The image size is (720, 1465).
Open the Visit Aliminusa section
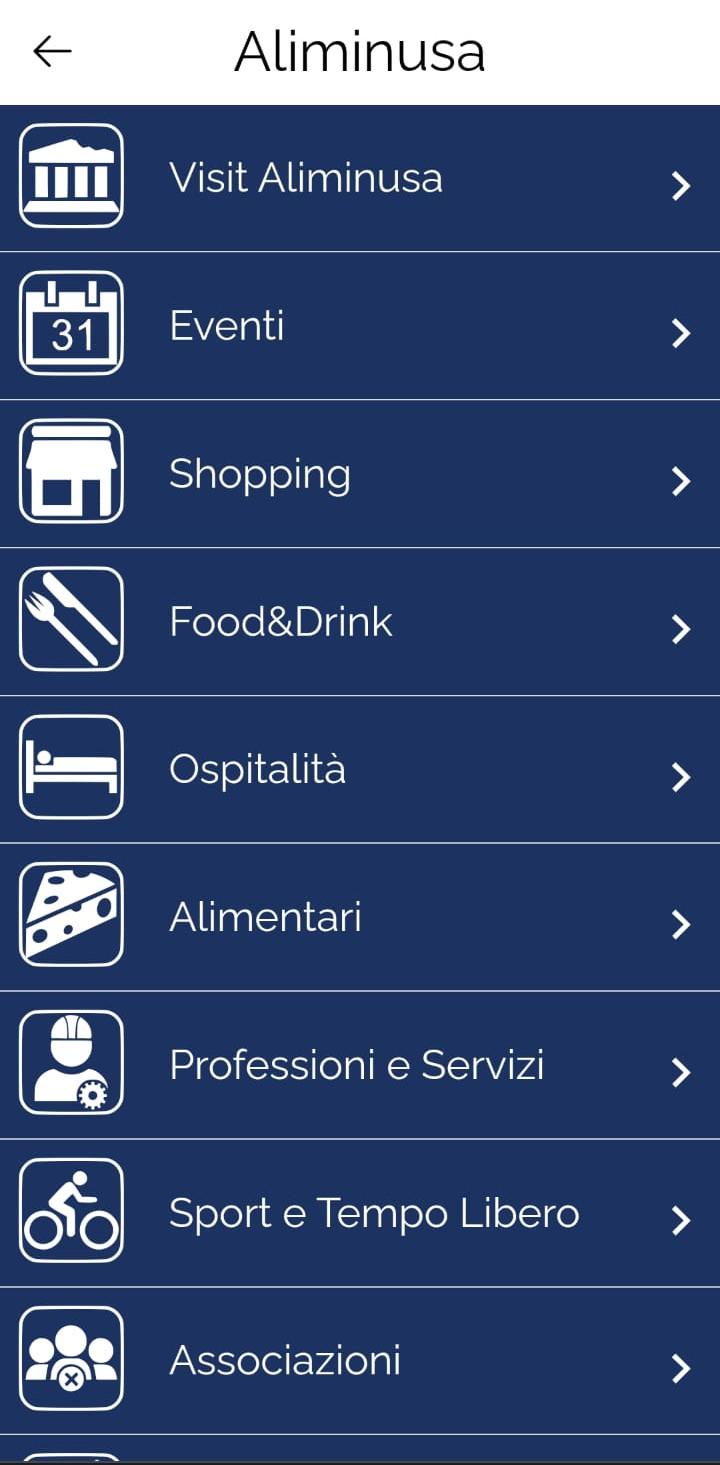[360, 178]
